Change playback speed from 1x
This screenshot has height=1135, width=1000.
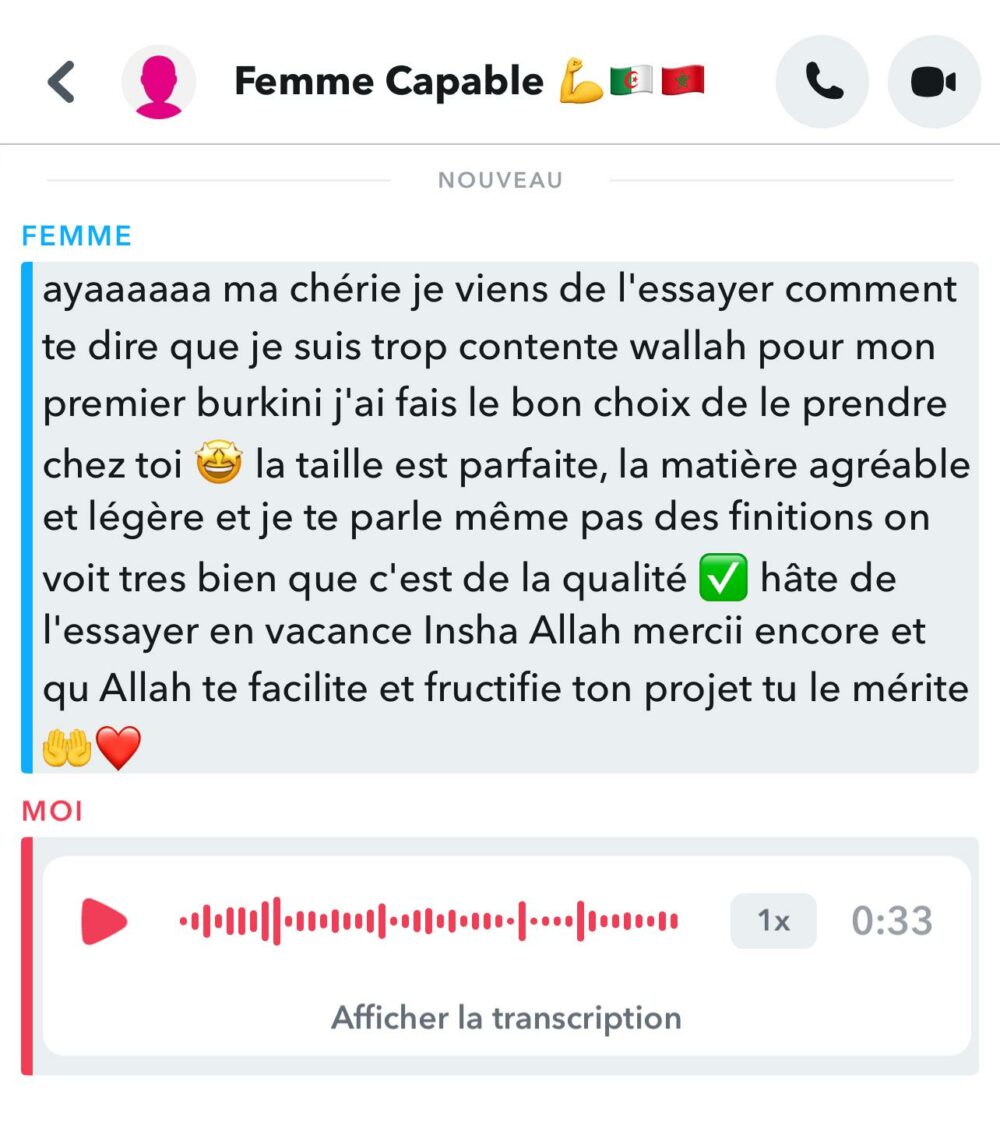pos(773,921)
